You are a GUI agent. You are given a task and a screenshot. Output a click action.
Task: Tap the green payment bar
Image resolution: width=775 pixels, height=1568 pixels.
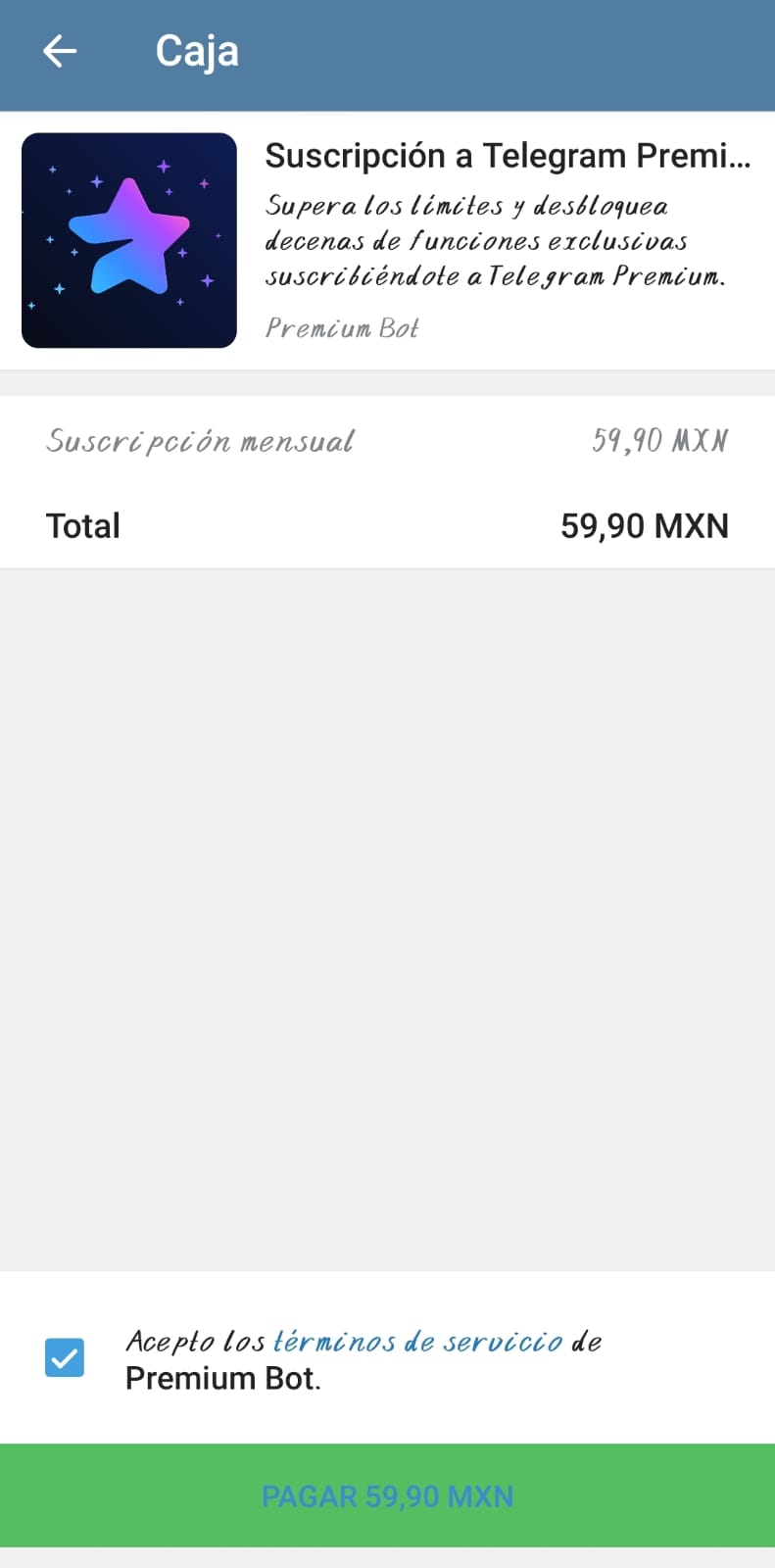pos(387,1495)
